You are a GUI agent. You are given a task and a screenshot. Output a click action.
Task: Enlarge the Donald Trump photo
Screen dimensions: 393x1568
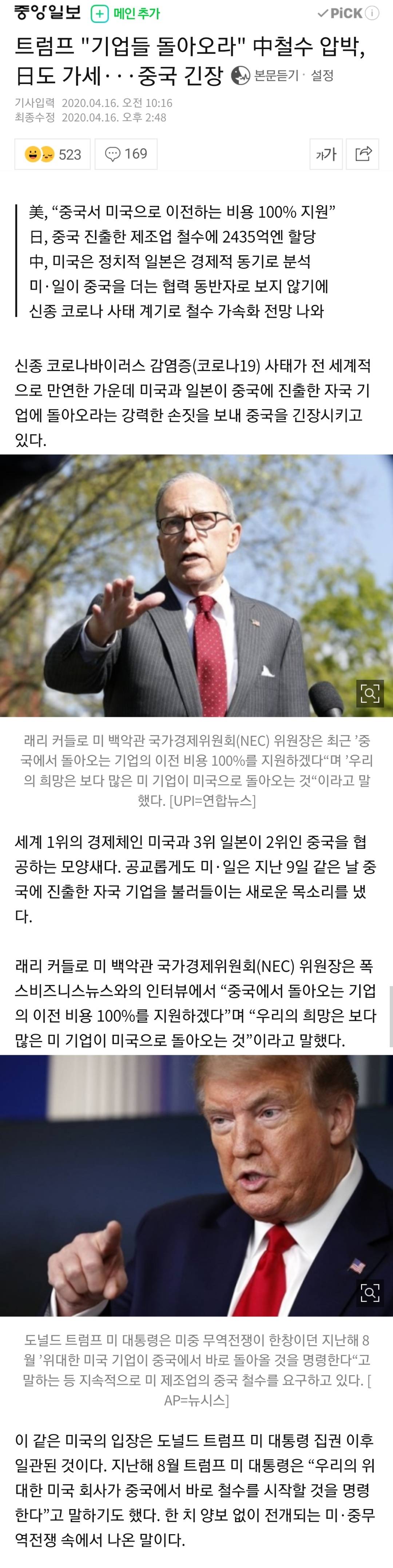tap(370, 1293)
